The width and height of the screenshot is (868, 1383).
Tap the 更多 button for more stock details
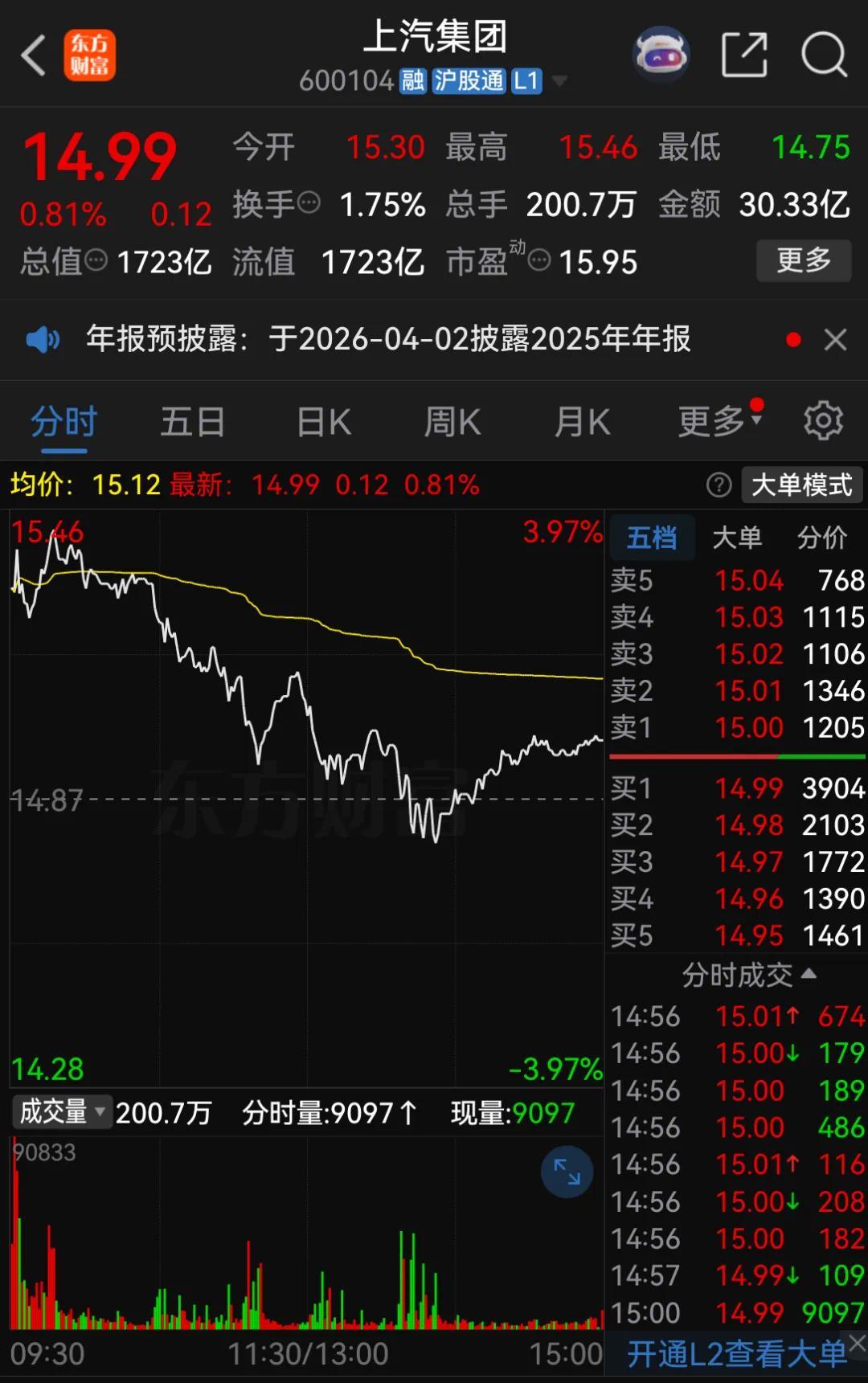(804, 261)
